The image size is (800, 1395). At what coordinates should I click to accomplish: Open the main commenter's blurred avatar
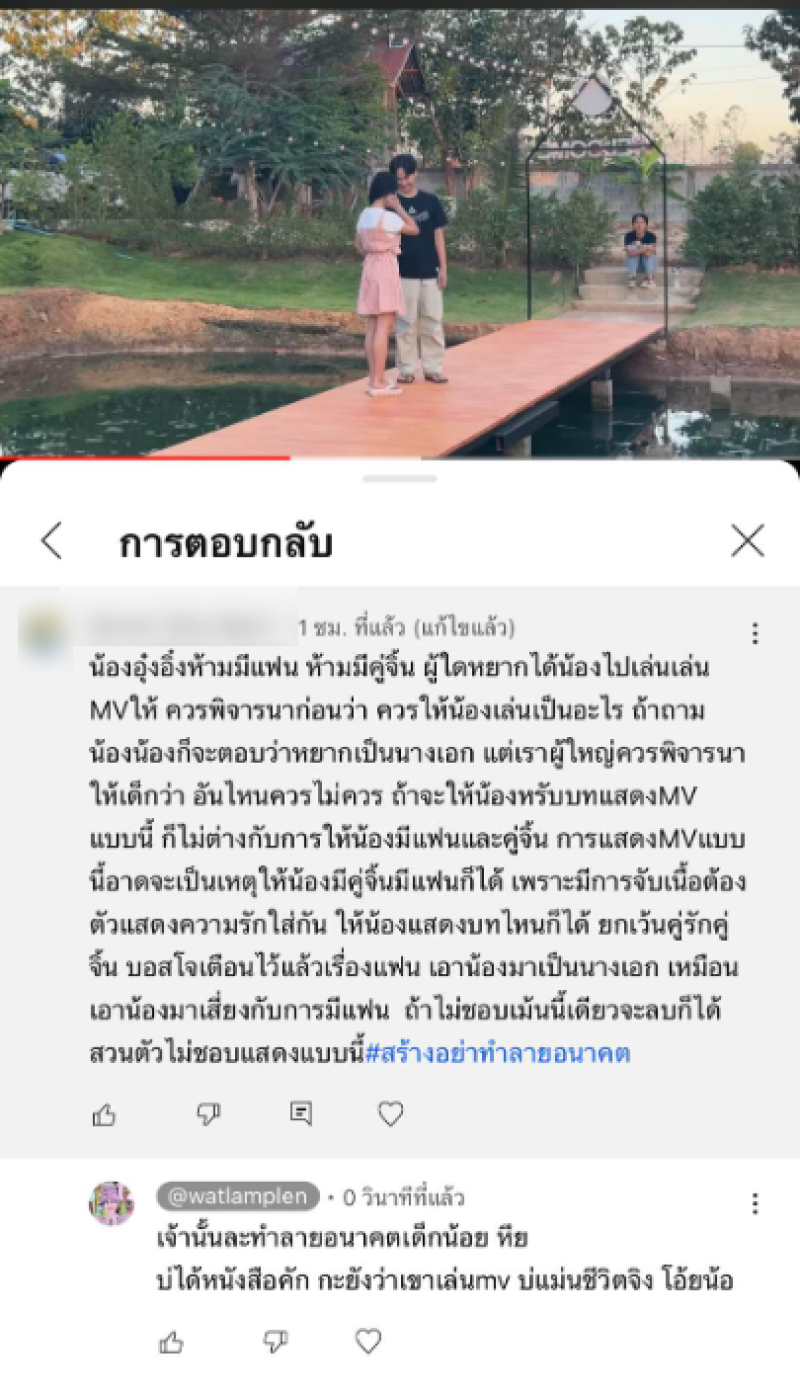tap(41, 632)
